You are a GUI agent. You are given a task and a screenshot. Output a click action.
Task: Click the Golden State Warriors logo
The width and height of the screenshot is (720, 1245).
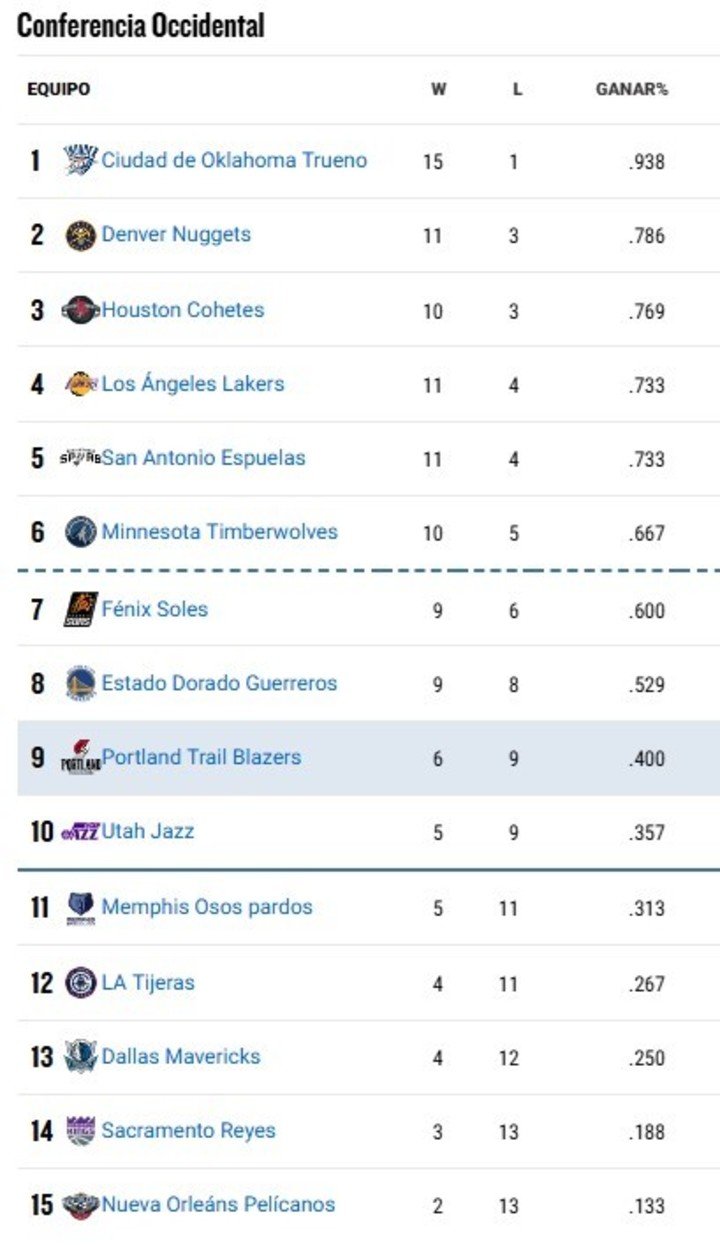[x=82, y=684]
